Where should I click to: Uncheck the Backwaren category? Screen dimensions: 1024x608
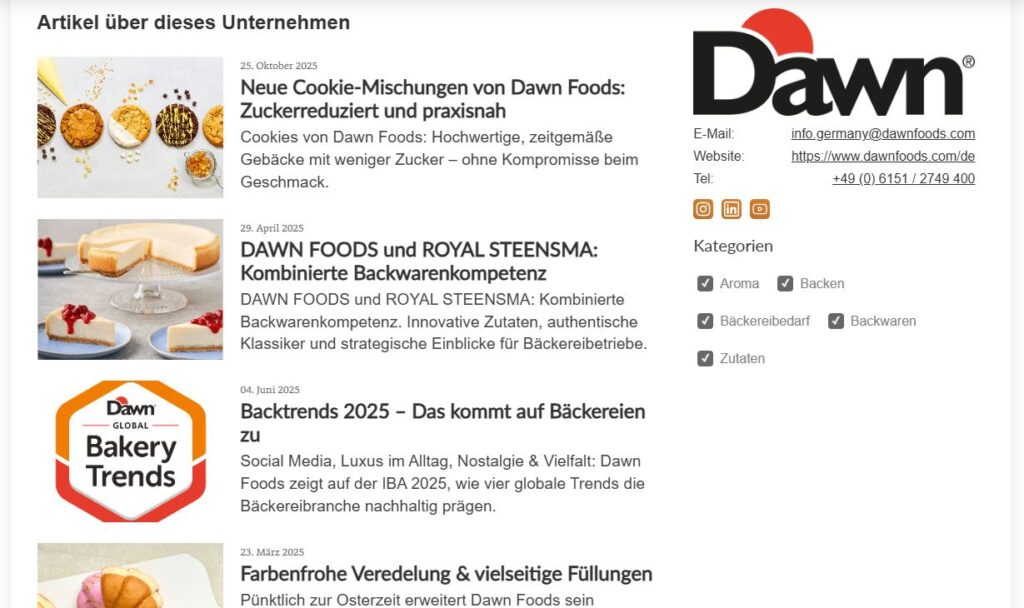(836, 321)
